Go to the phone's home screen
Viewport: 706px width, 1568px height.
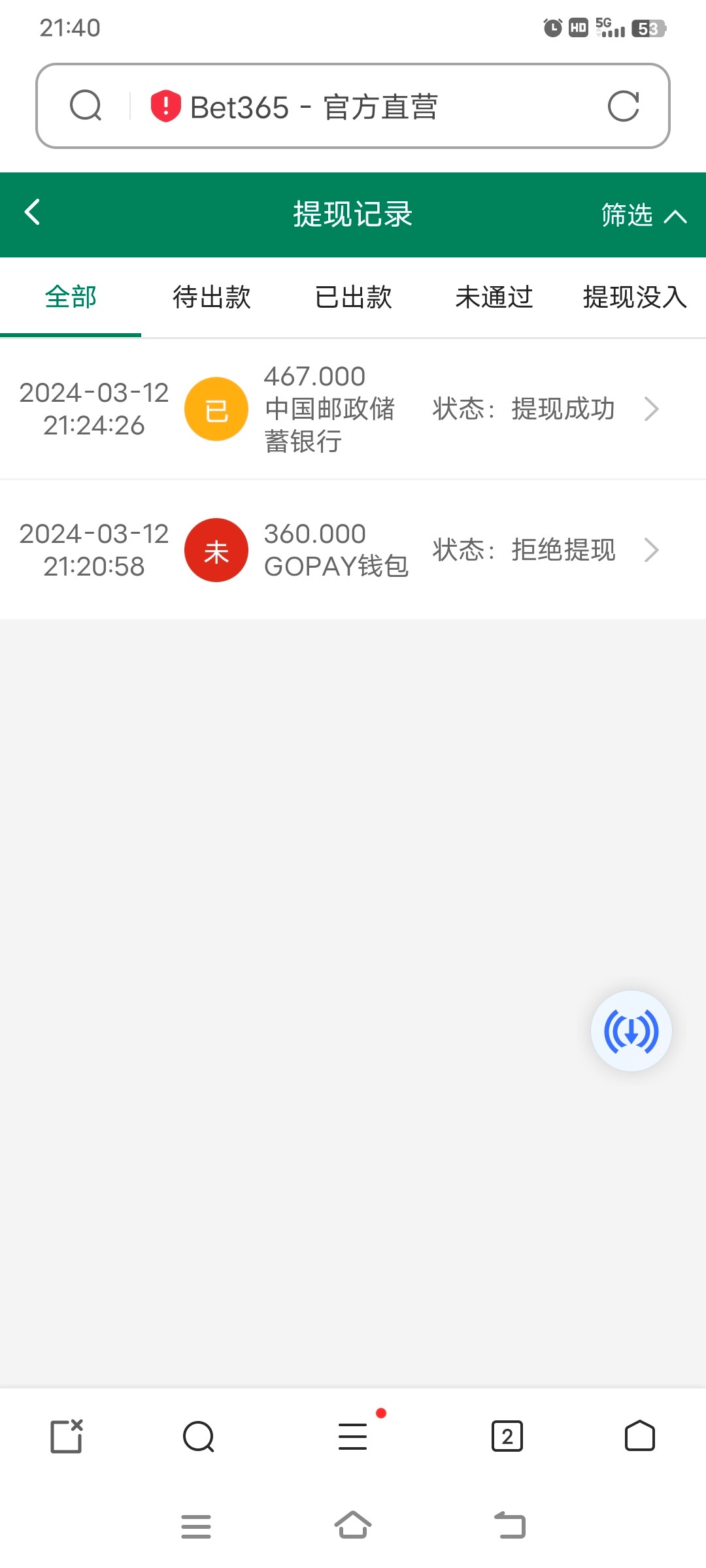[353, 1526]
